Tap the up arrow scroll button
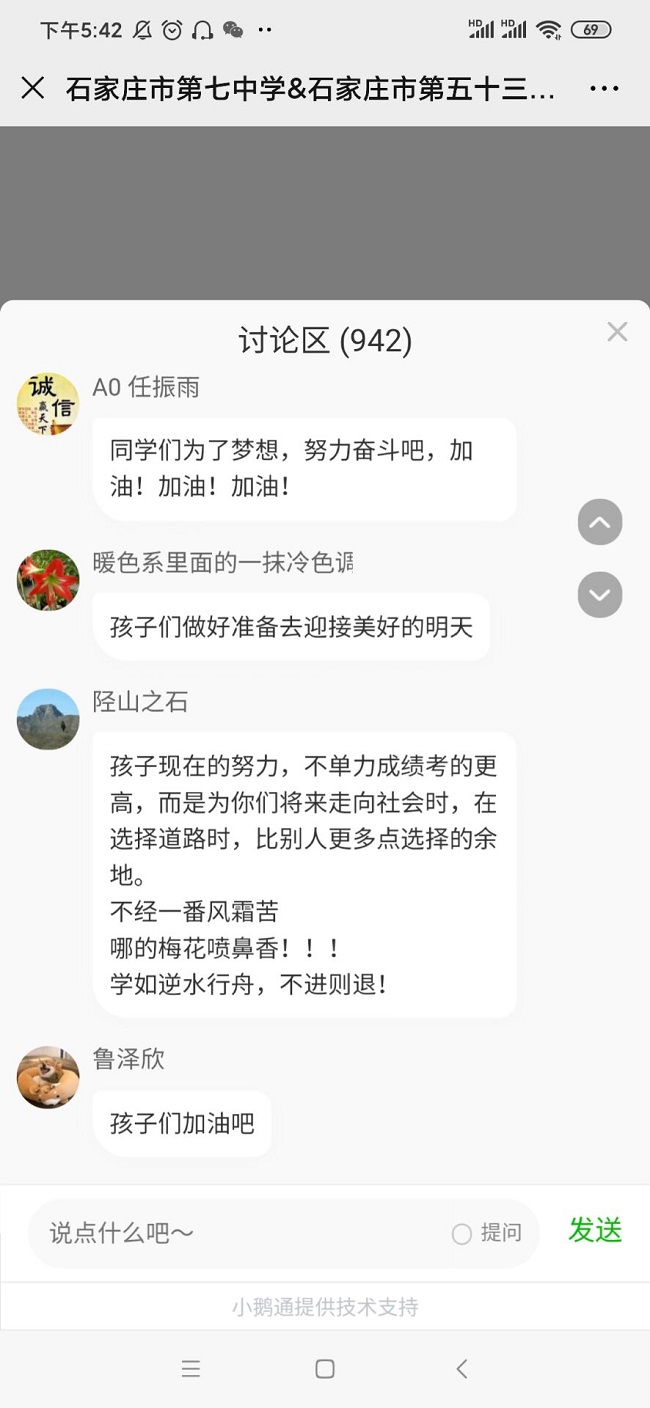650x1408 pixels. pyautogui.click(x=600, y=522)
